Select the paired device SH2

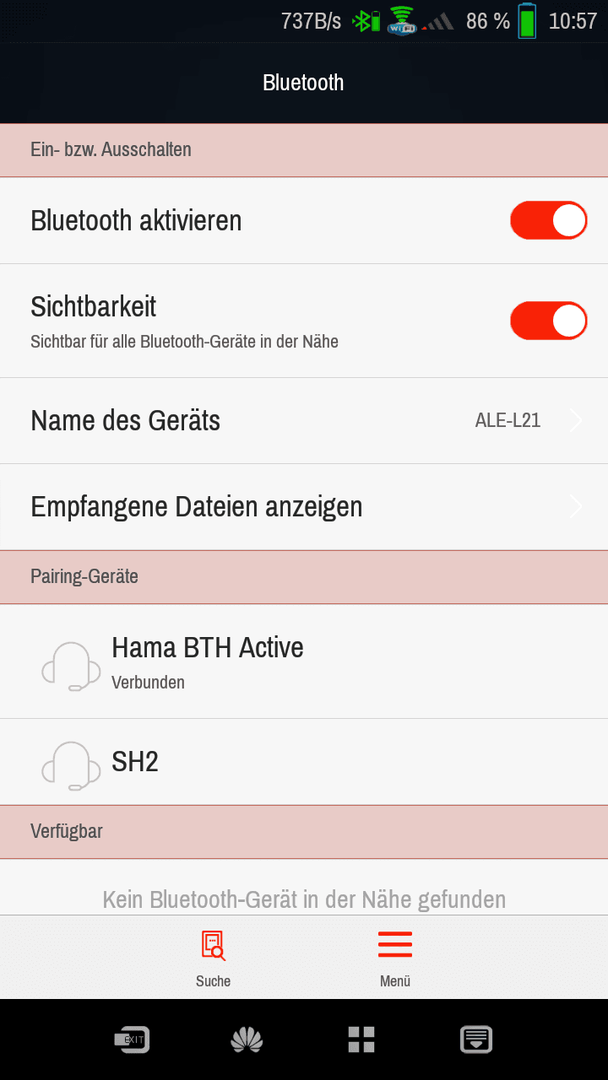tap(304, 762)
